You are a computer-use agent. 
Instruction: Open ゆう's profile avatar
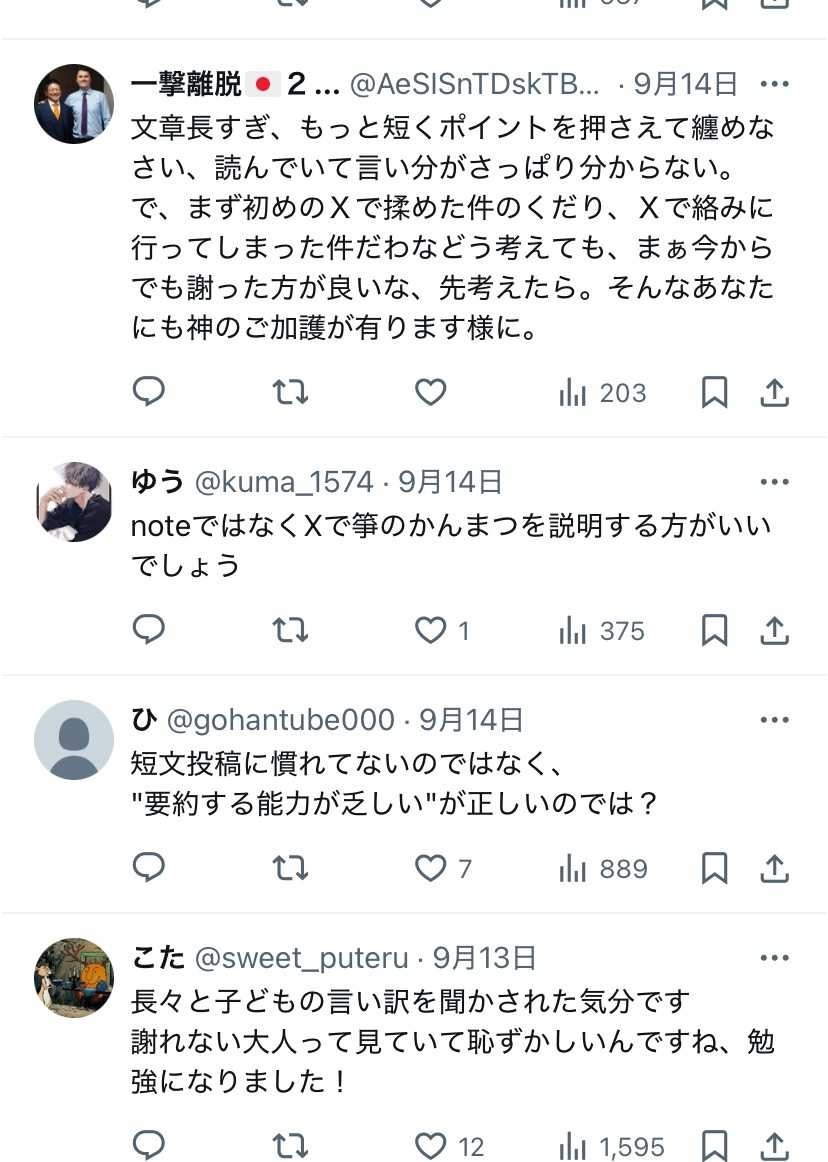point(74,502)
